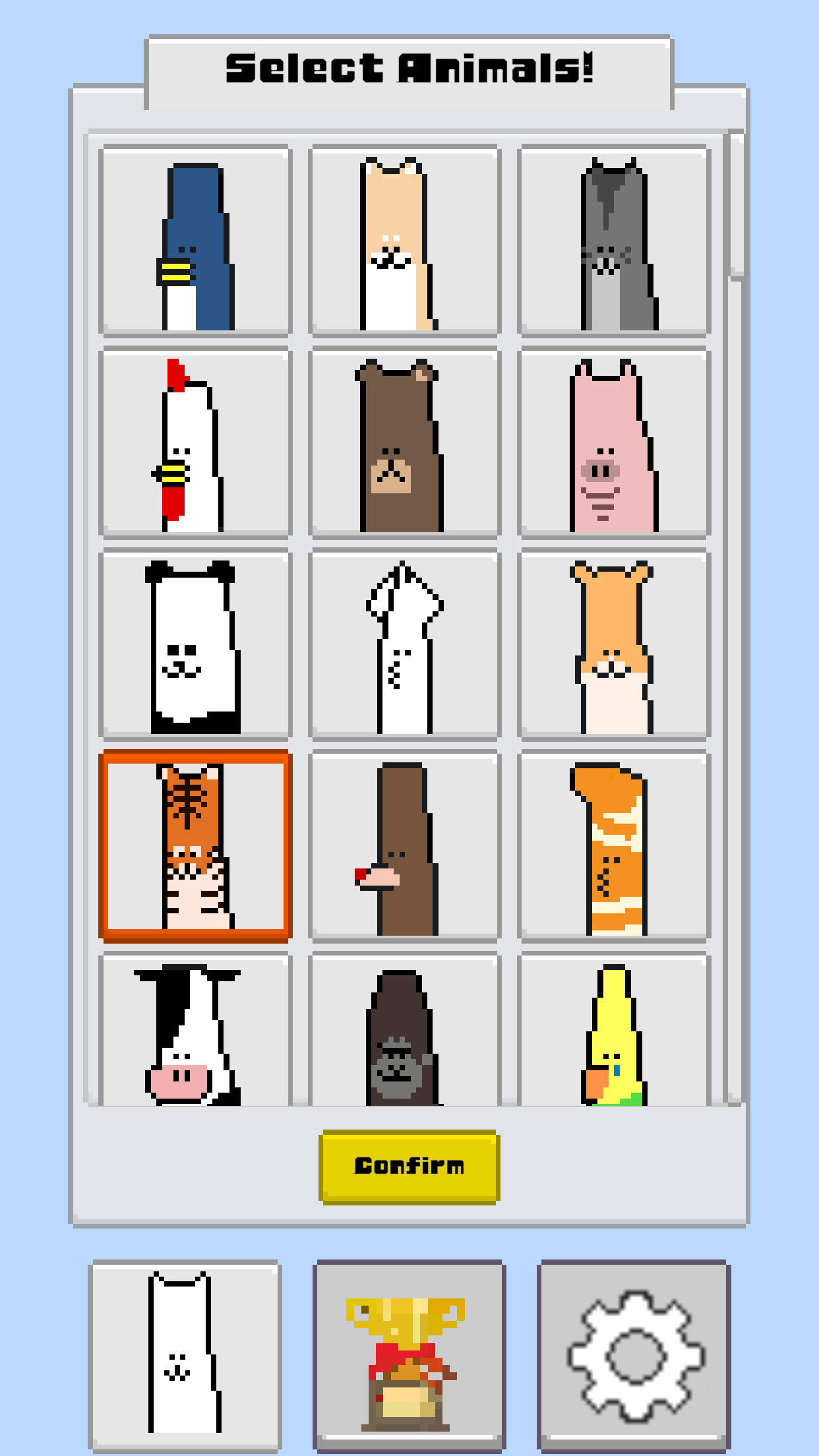The image size is (819, 1456).
Task: Select the white chicken
Action: click(195, 443)
